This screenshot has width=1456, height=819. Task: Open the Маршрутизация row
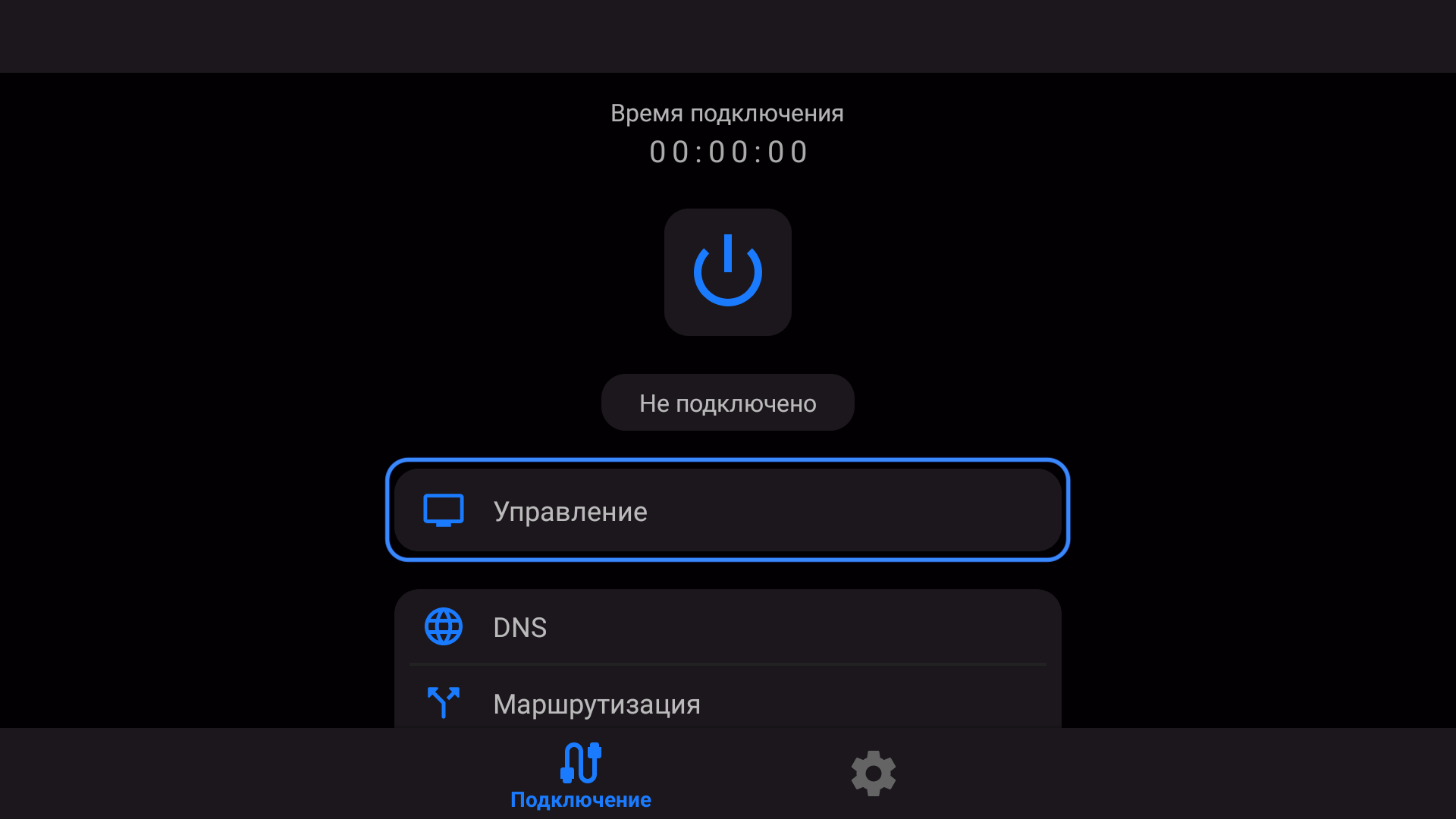pos(727,703)
